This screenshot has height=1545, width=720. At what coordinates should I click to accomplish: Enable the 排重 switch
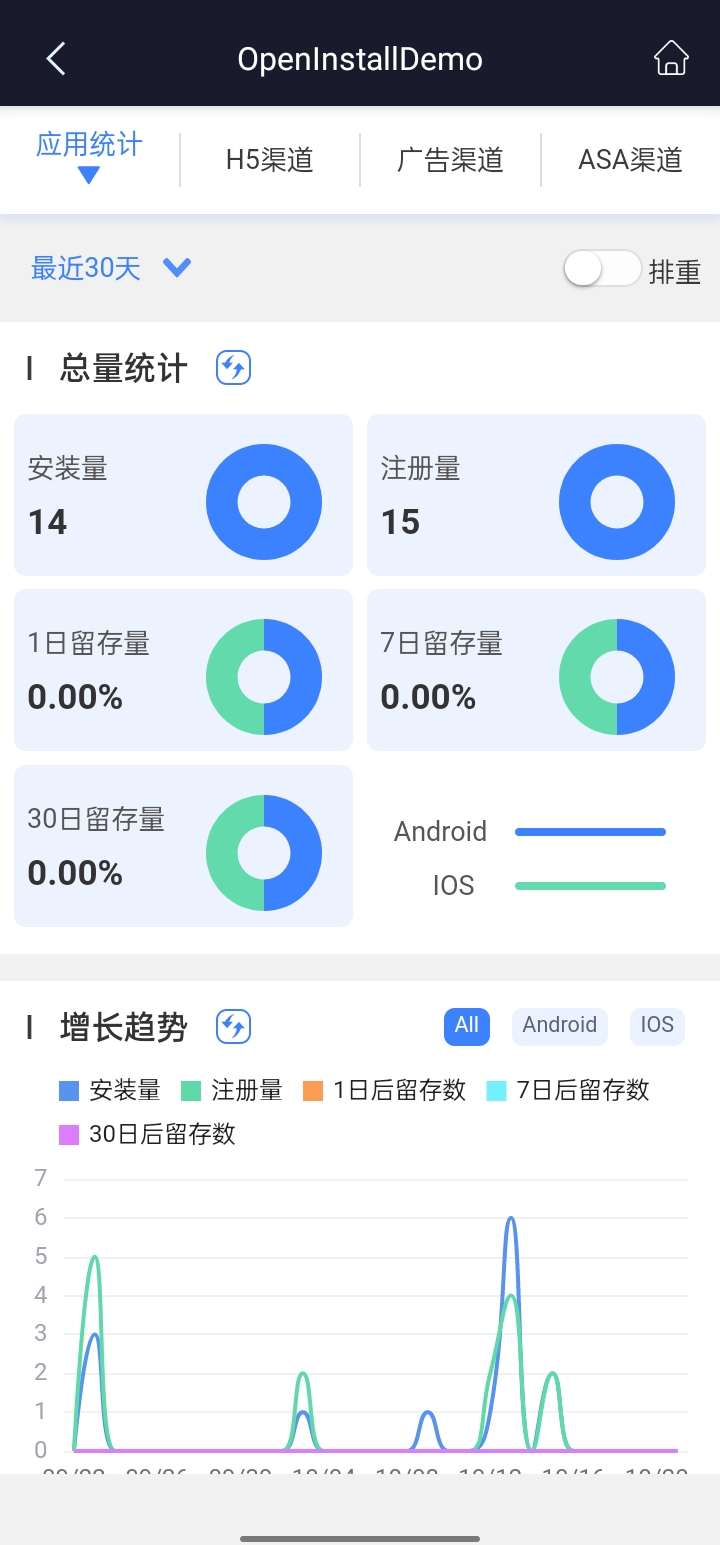601,268
